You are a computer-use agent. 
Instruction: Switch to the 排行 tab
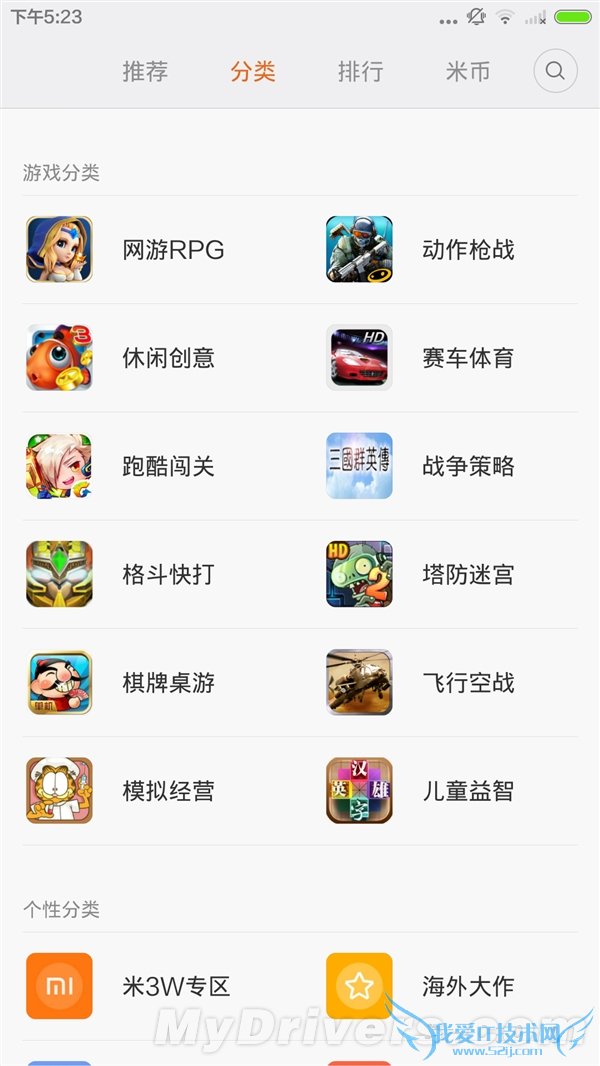[x=360, y=72]
